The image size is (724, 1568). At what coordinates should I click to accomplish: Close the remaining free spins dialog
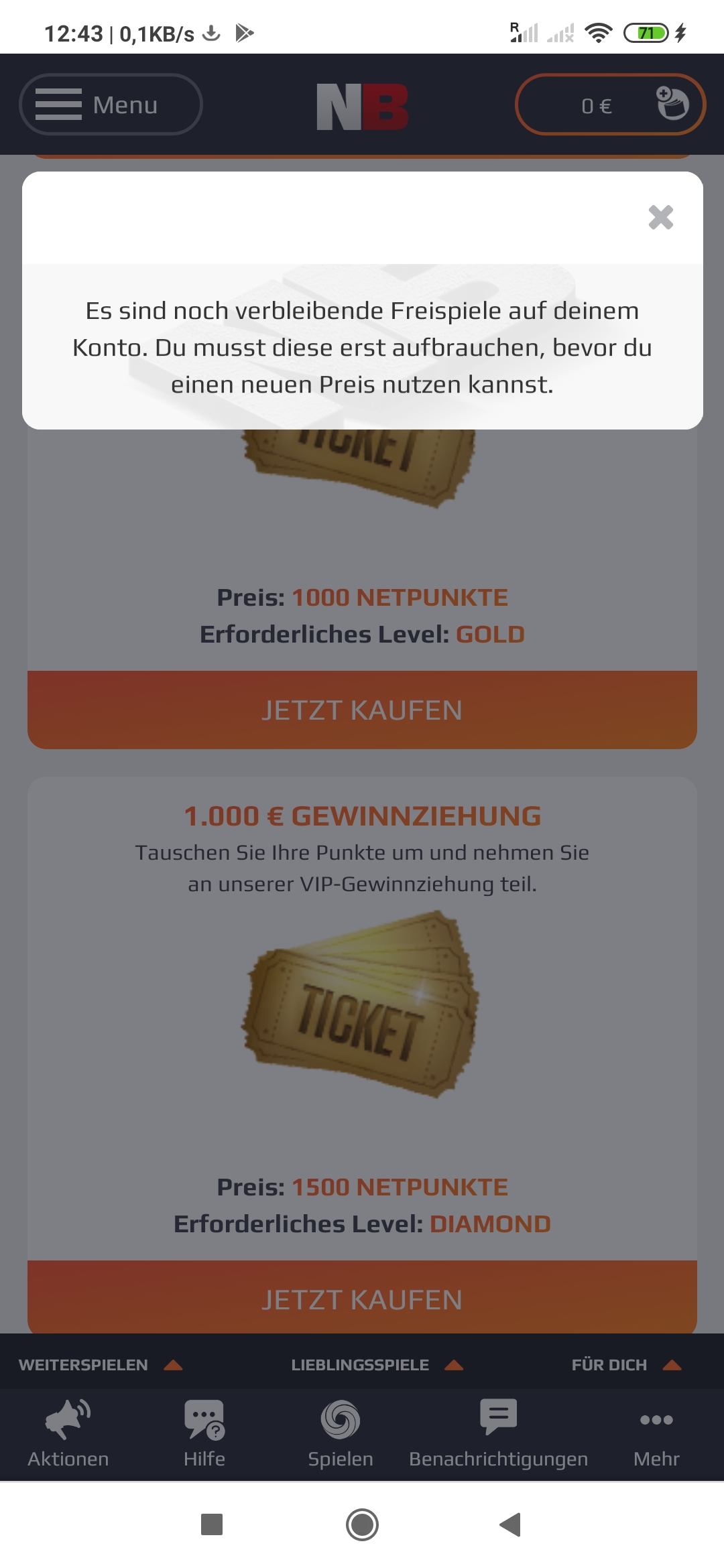point(660,217)
